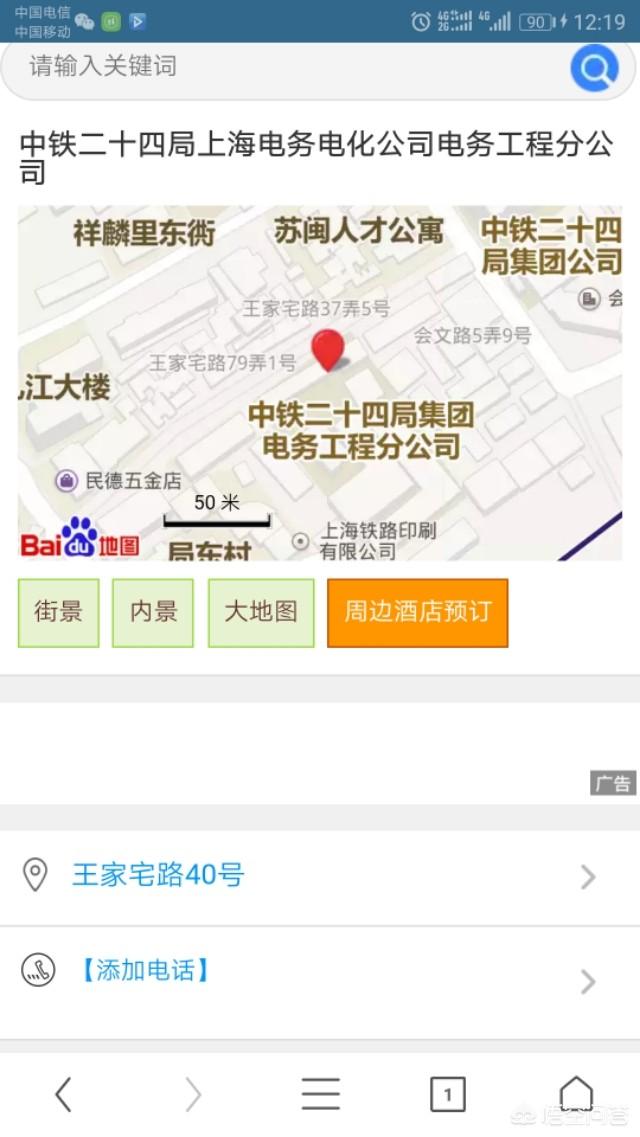Open the browser hamburger menu
The image size is (640, 1137).
coord(320,1094)
